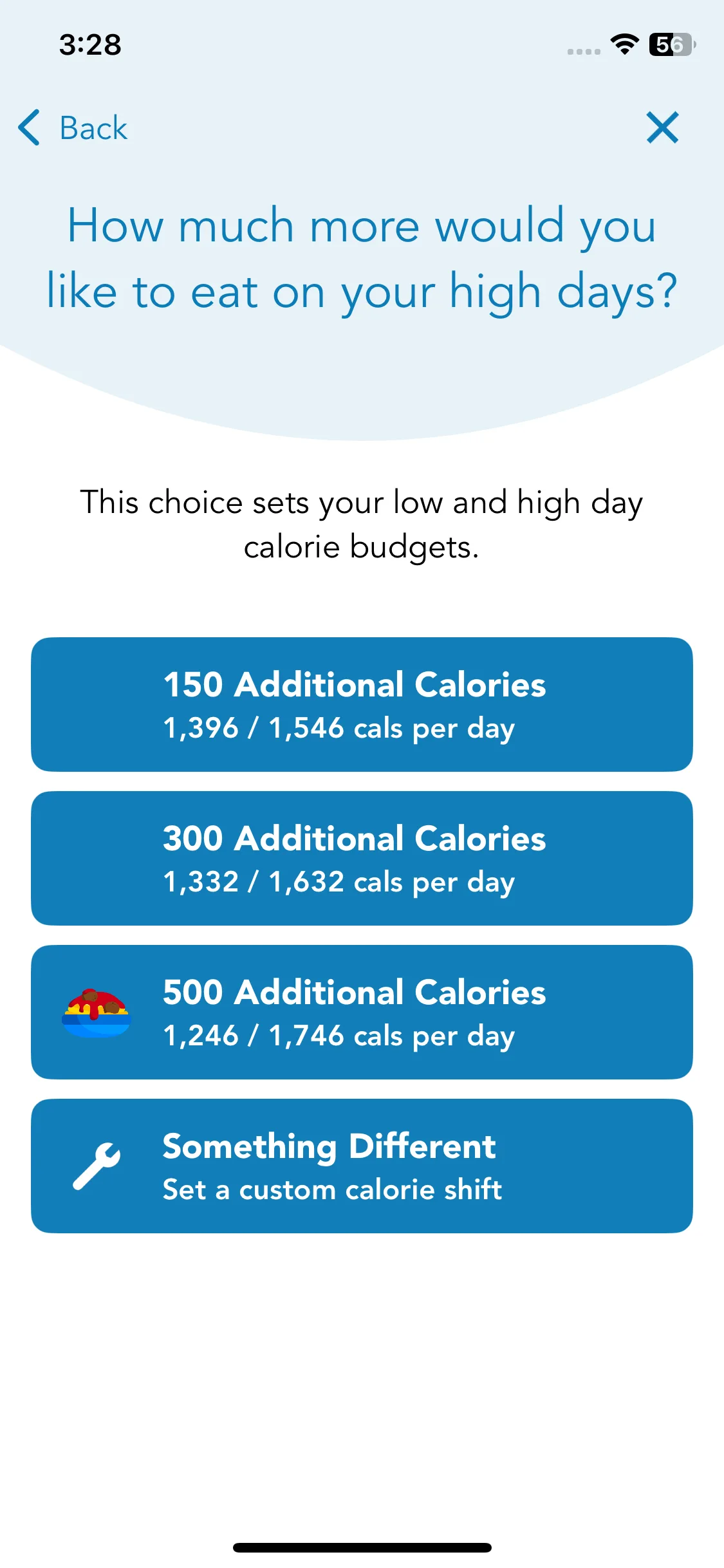This screenshot has height=1568, width=724.
Task: Open Something Different custom calorie shift
Action: [x=362, y=1166]
